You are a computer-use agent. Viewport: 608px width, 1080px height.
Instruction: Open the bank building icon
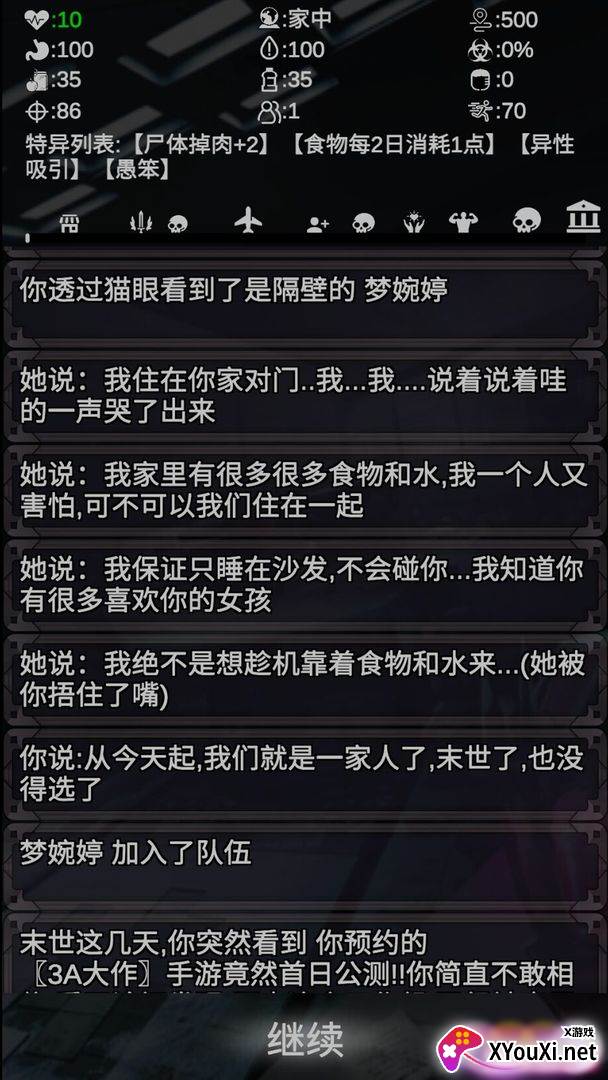(583, 217)
